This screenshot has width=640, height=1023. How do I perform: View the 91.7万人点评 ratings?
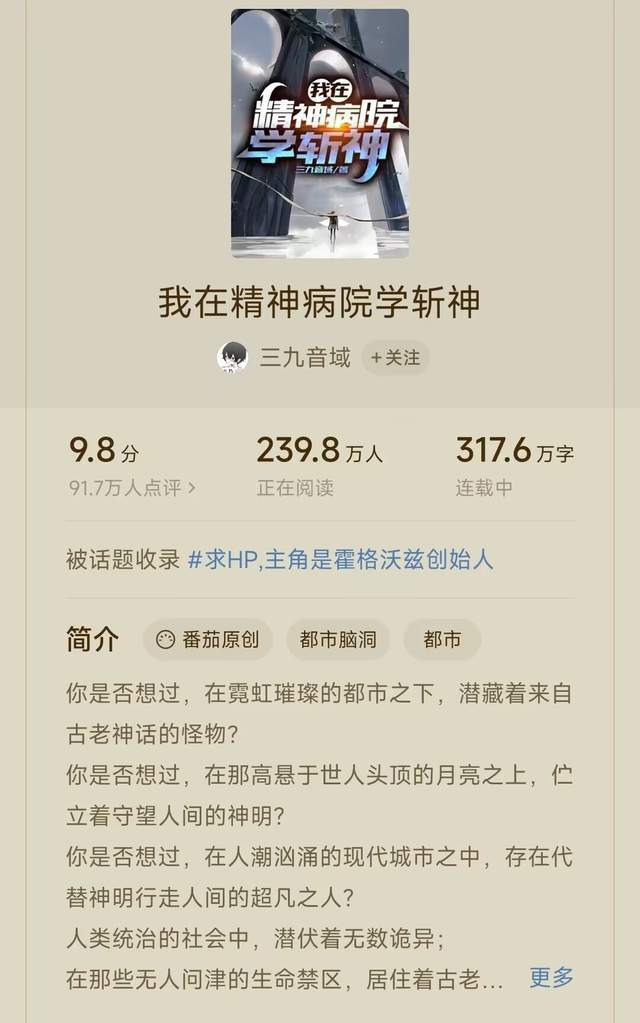(132, 488)
